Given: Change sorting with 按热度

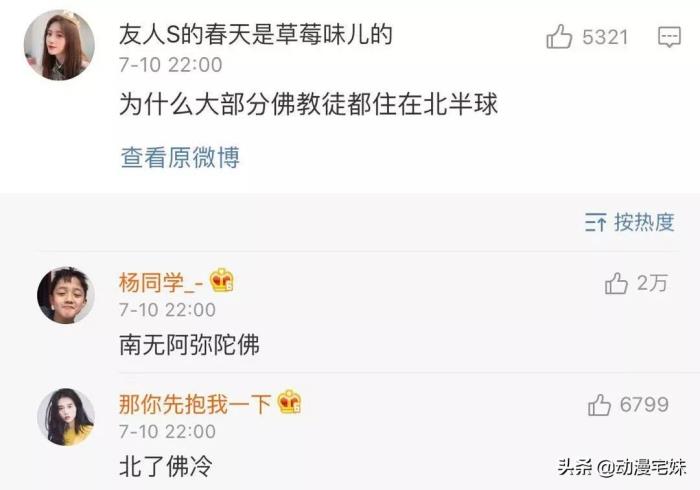Looking at the screenshot, I should coord(630,222).
